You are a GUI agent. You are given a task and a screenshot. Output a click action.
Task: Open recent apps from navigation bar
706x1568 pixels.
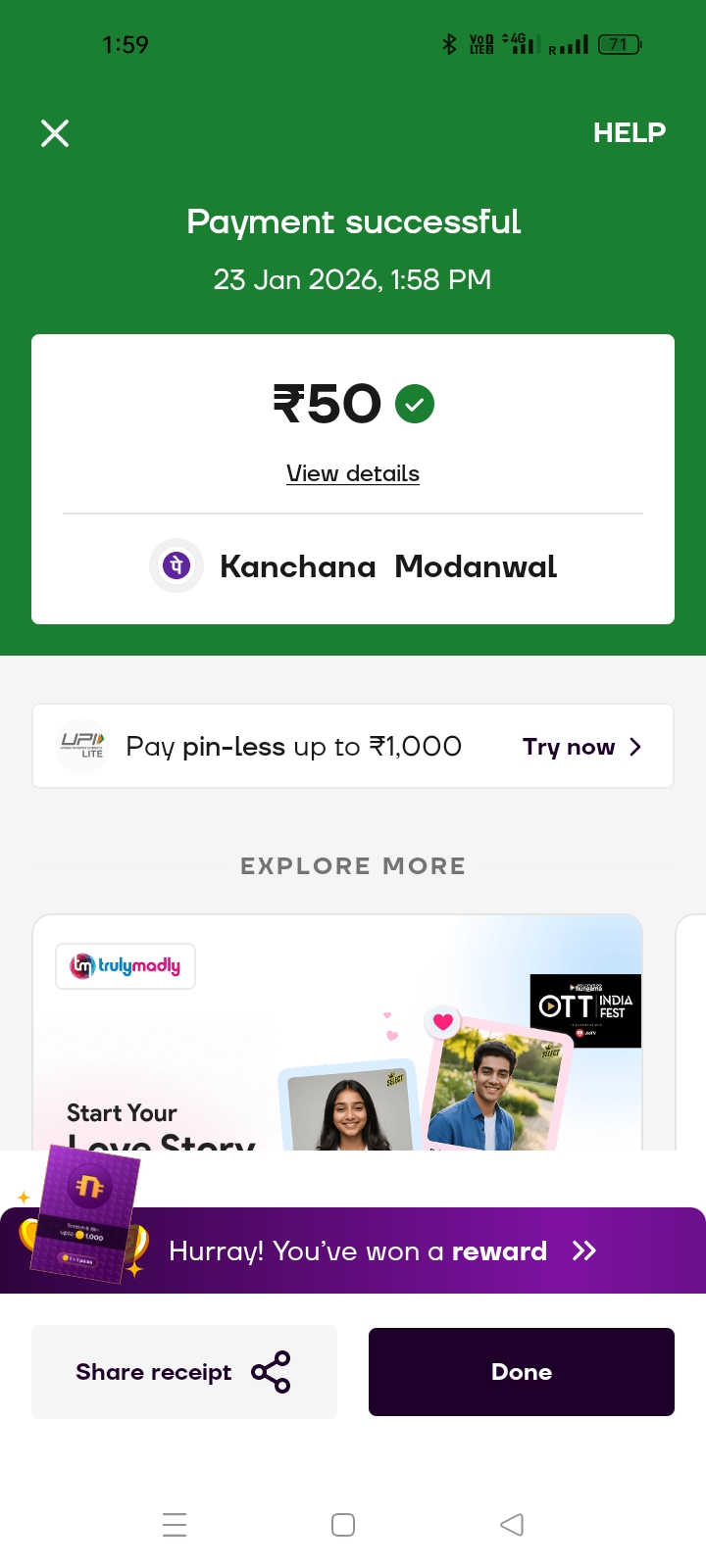[x=175, y=1525]
